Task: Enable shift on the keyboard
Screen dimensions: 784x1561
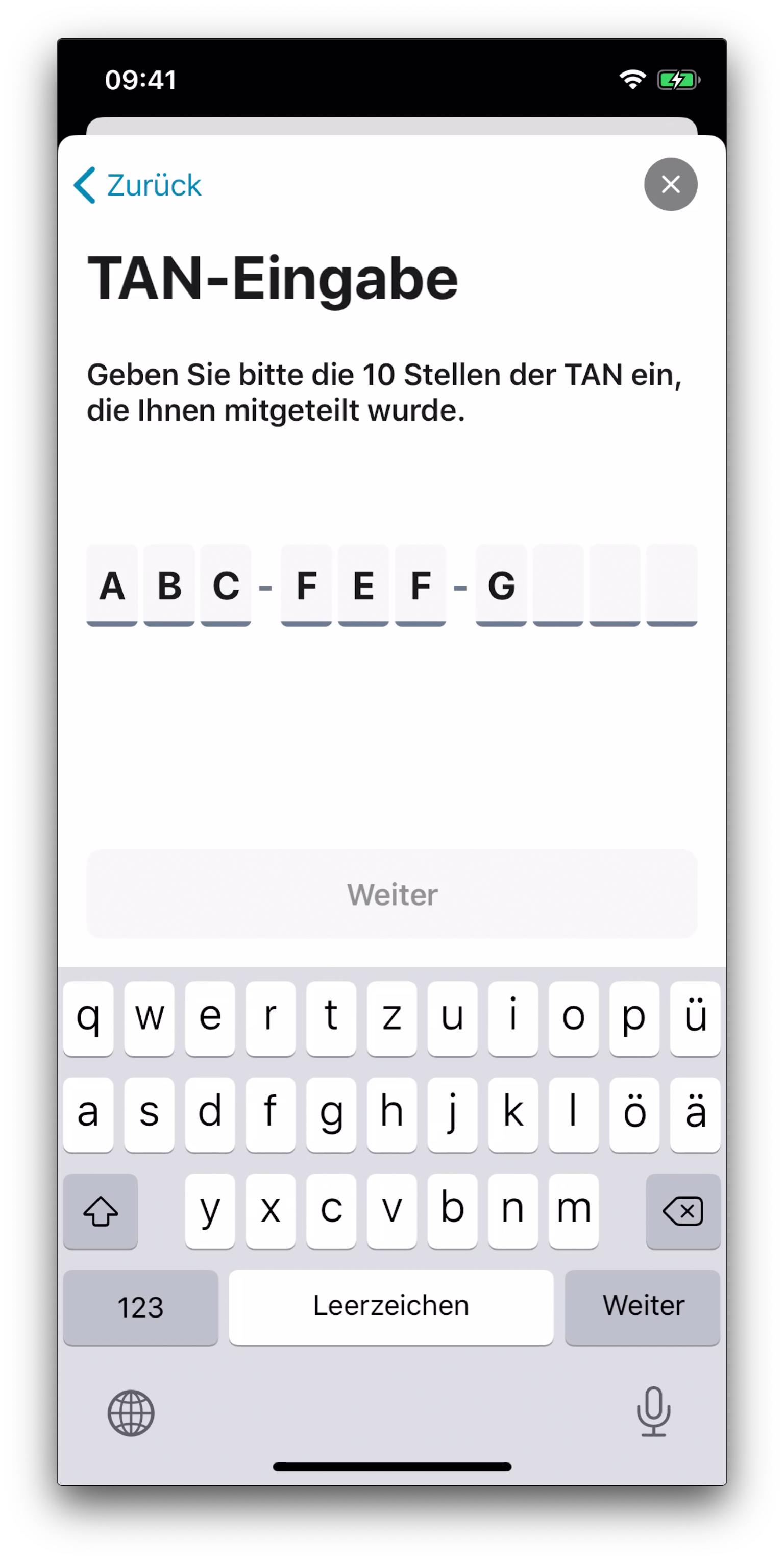Action: pyautogui.click(x=101, y=1211)
